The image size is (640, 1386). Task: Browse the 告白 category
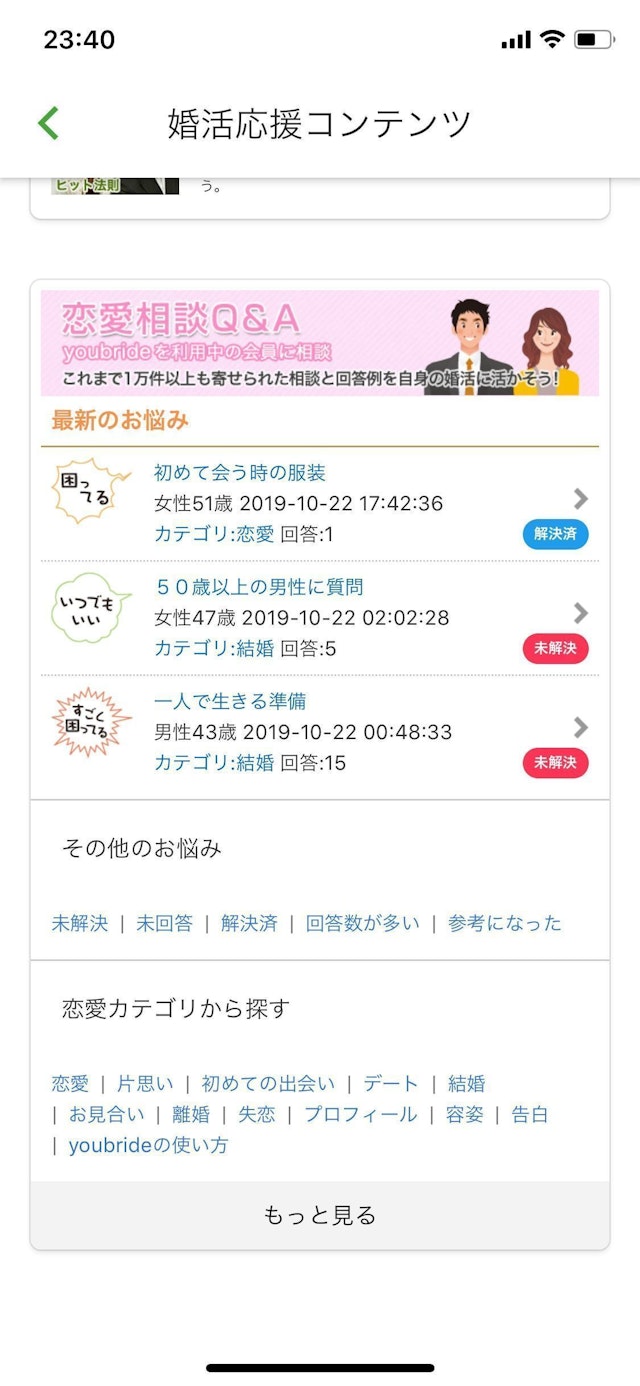[x=530, y=1114]
